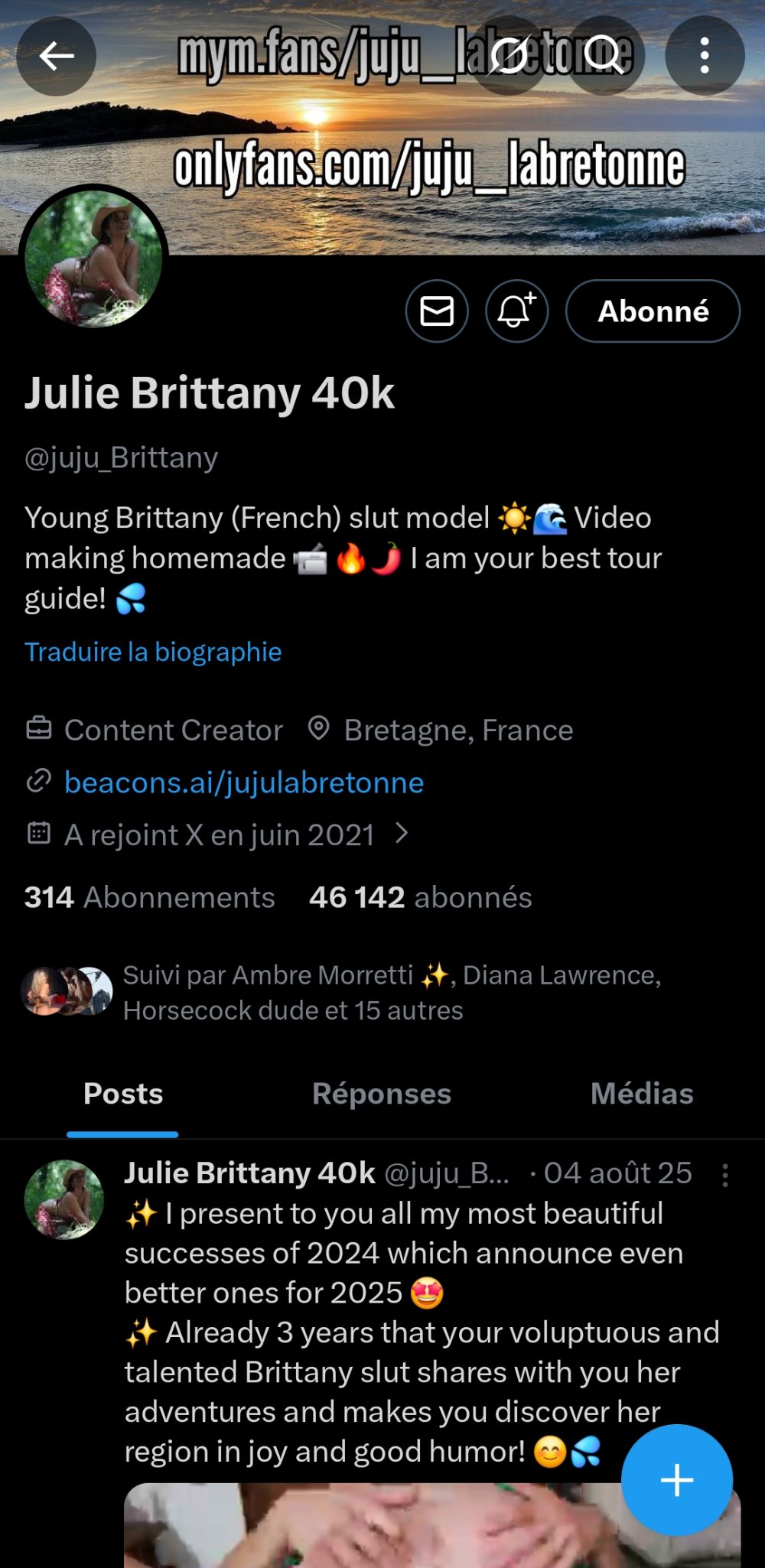This screenshot has width=765, height=1568.
Task: Select the Posts tab
Action: coord(123,1094)
